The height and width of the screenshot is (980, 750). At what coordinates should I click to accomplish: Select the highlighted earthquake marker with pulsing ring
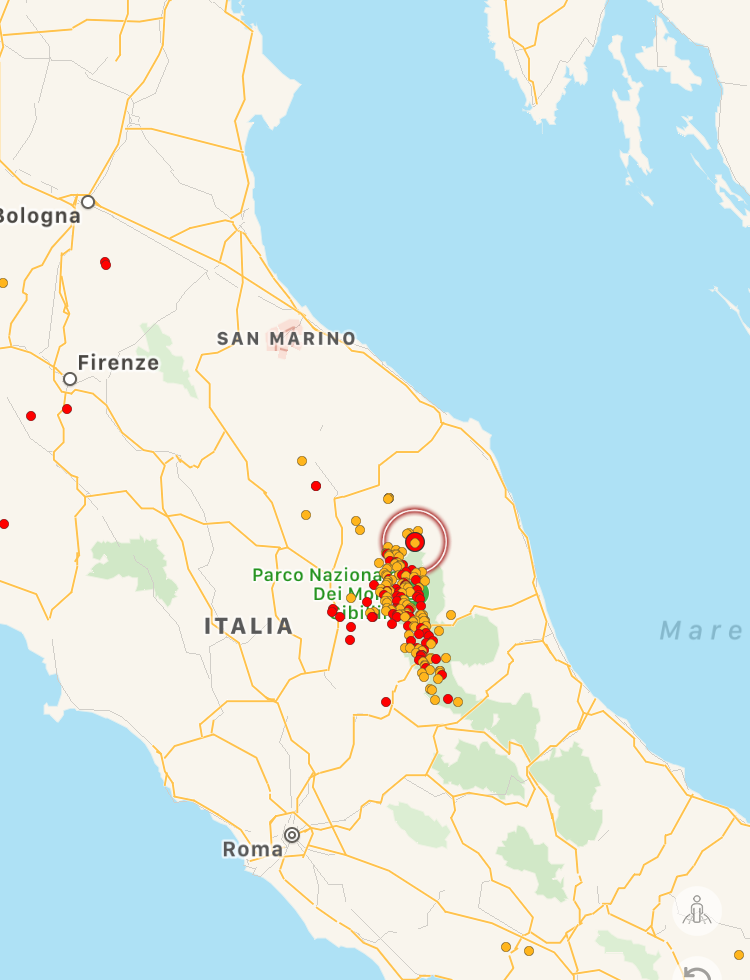pyautogui.click(x=415, y=541)
